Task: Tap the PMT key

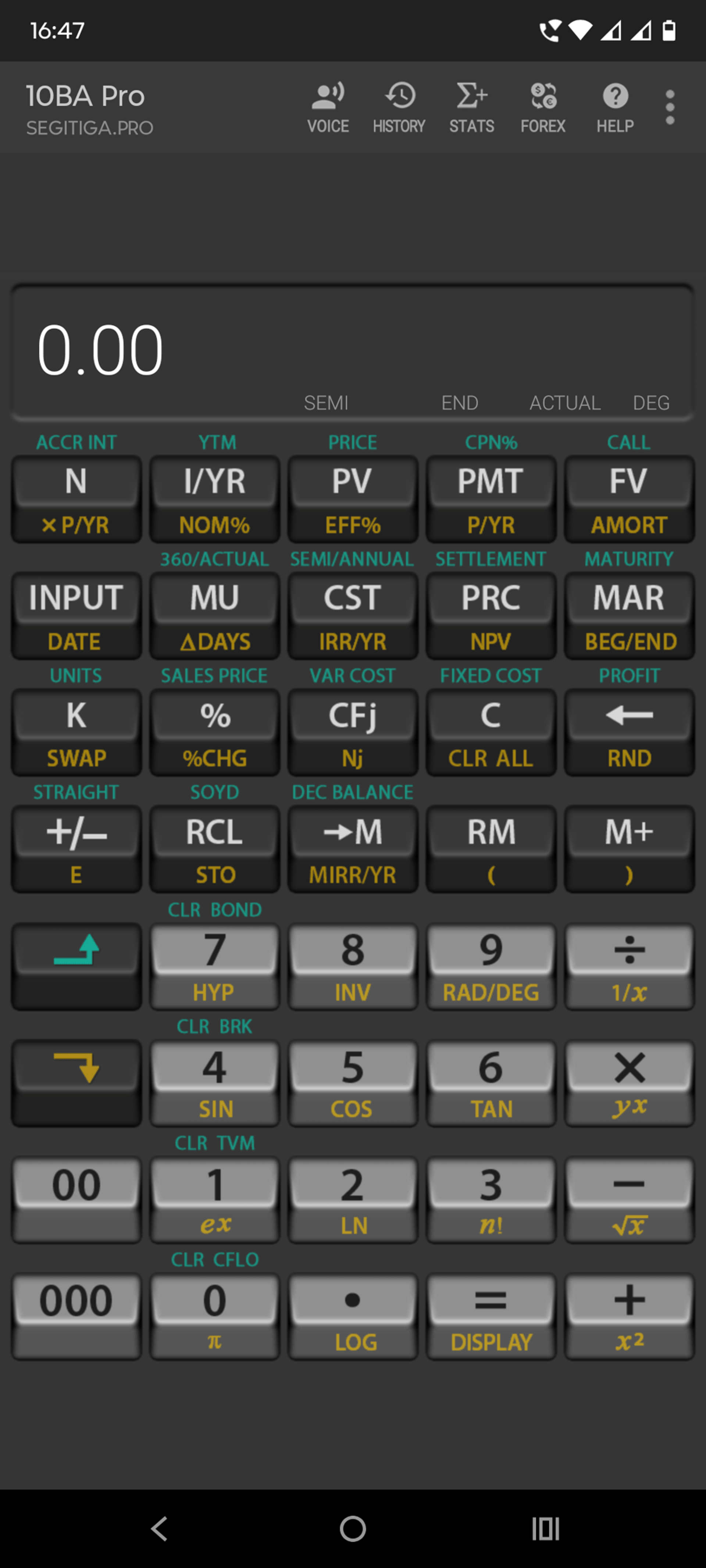Action: click(x=491, y=499)
